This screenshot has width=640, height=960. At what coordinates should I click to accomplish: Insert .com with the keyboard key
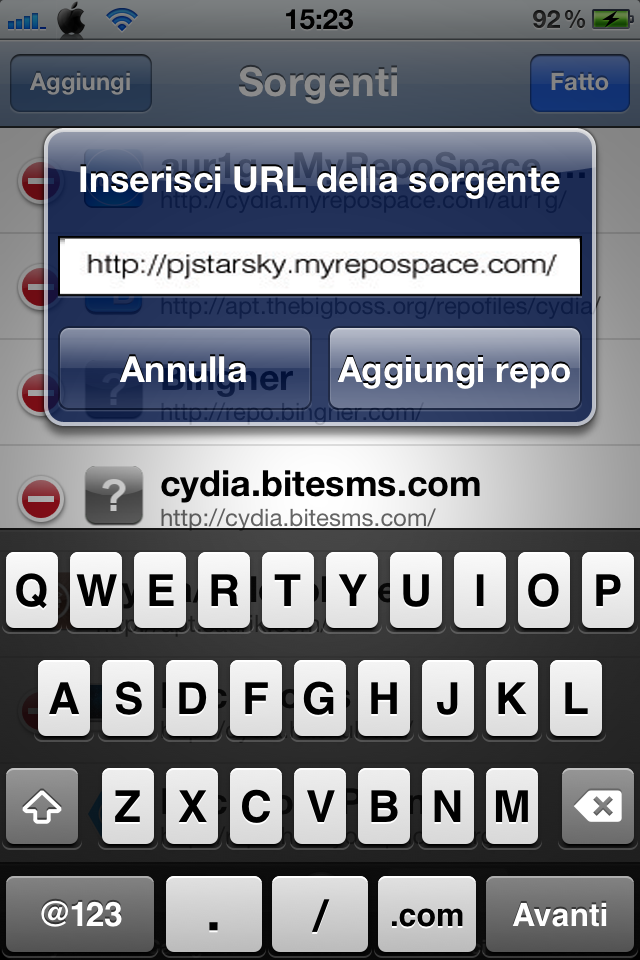pos(427,913)
